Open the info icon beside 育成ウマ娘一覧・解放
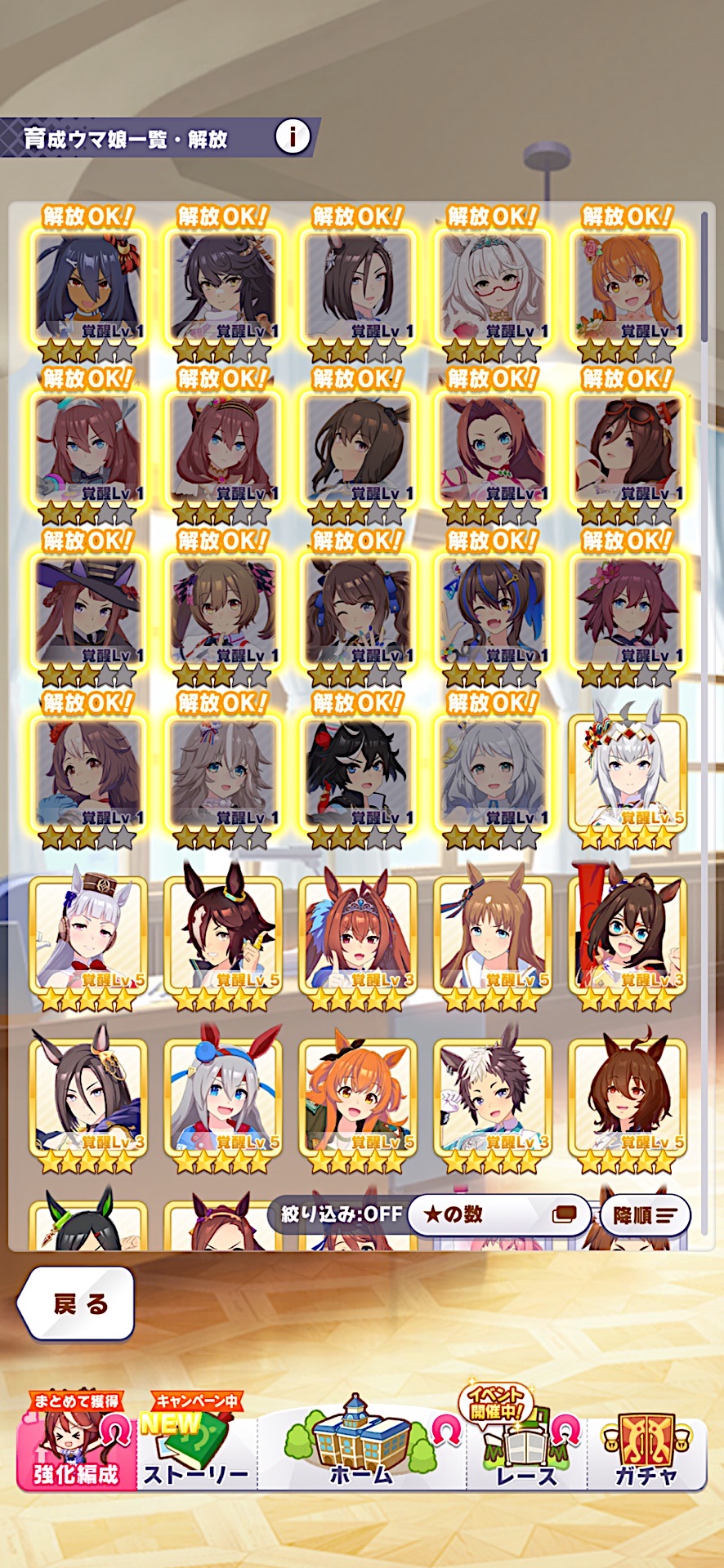 coord(293,137)
